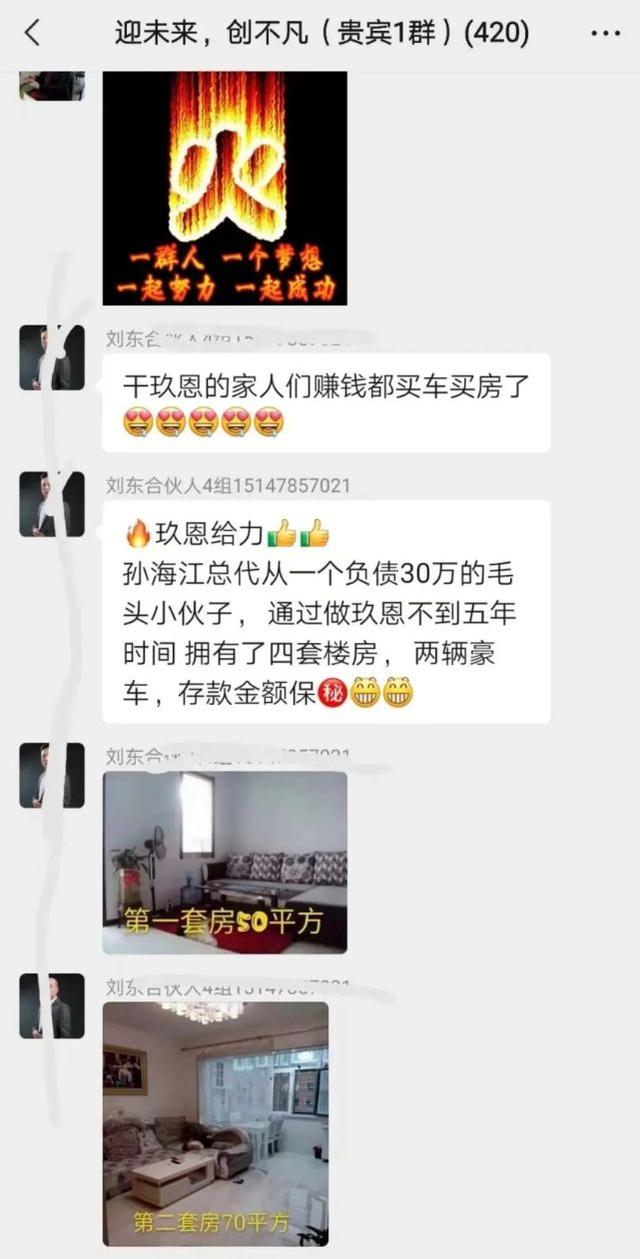Screen dimensions: 640x1259
Task: Open avatar beside 干玖恩的家人们 message
Action: [x=52, y=358]
